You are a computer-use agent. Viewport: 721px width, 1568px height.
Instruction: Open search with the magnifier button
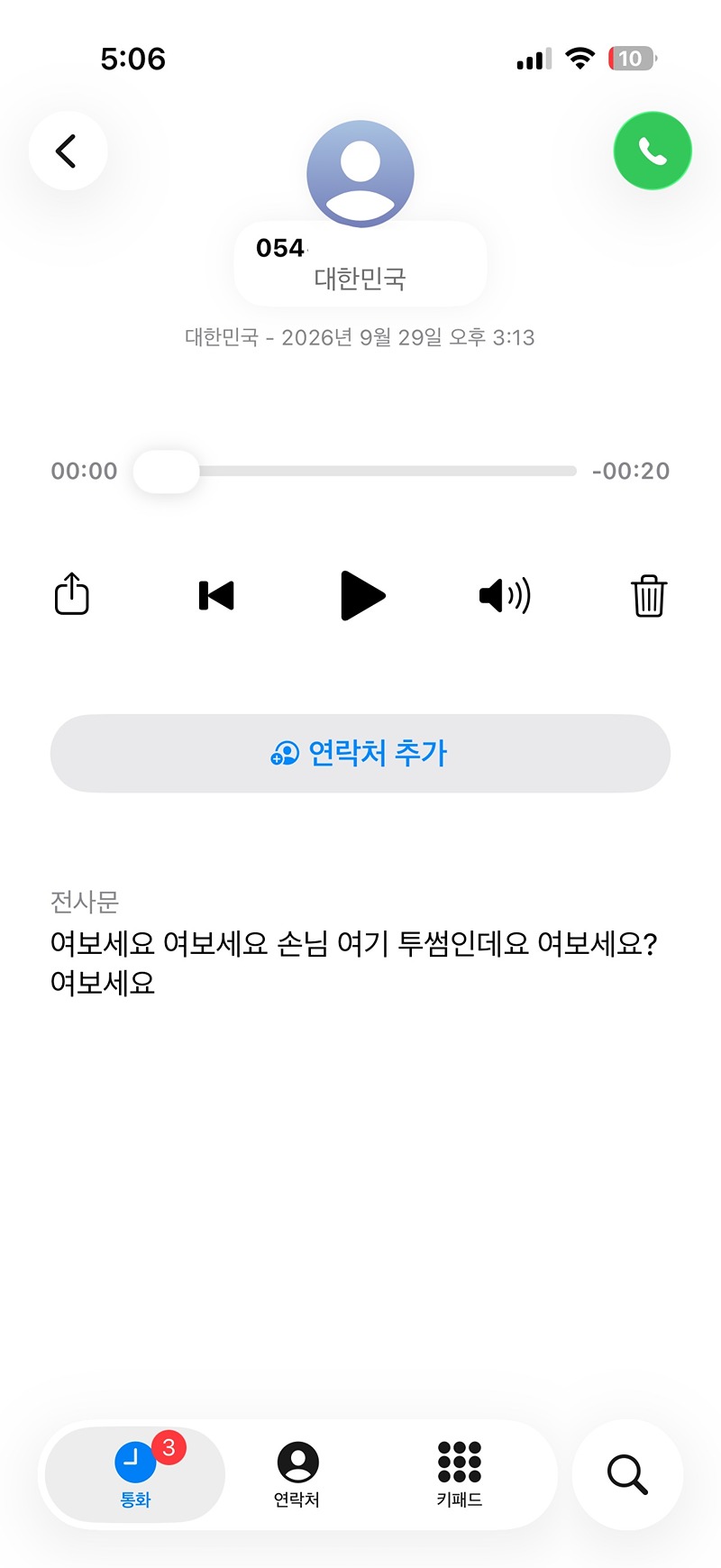[627, 1474]
